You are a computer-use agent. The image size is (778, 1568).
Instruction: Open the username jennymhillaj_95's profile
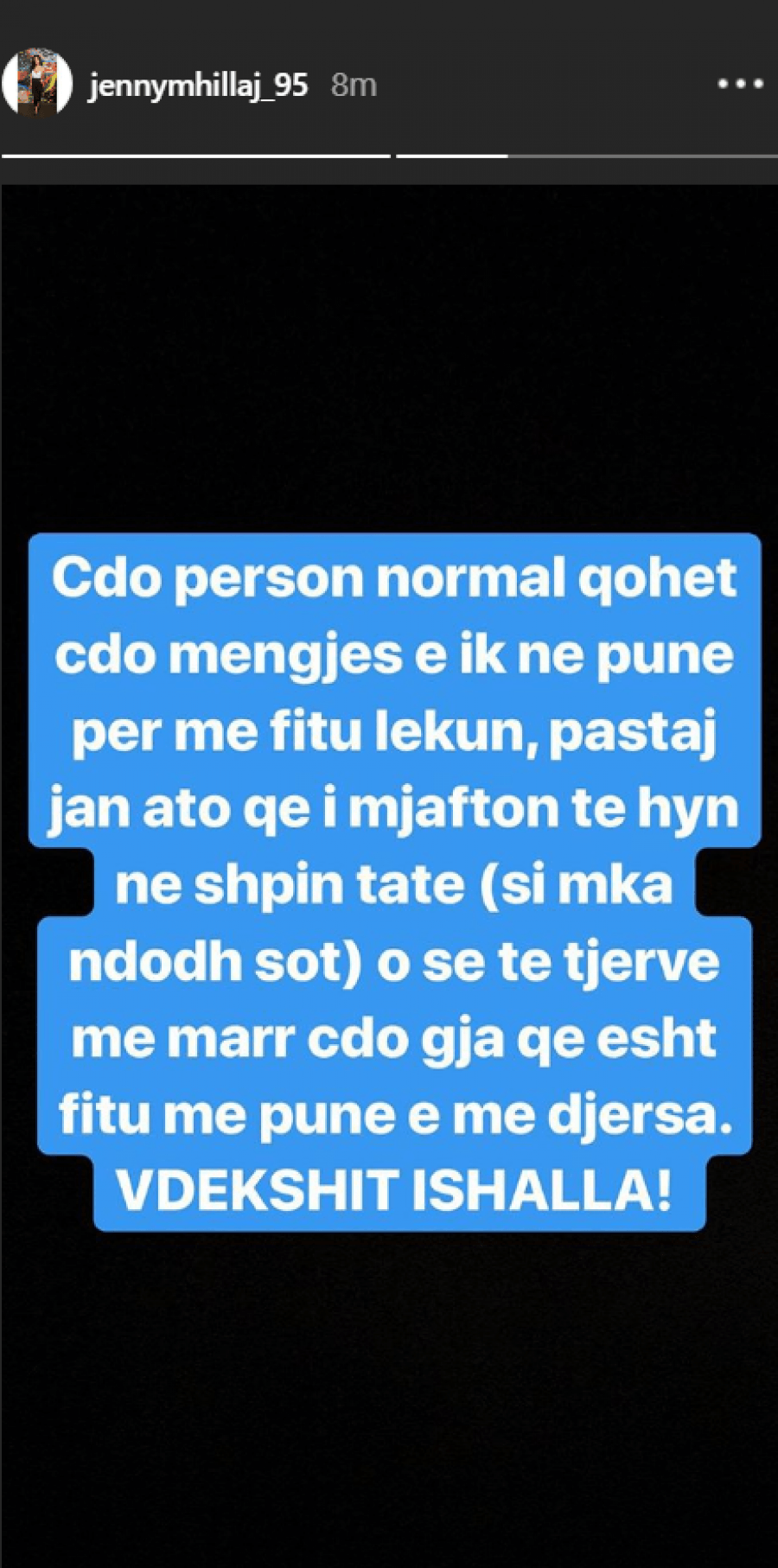(198, 86)
